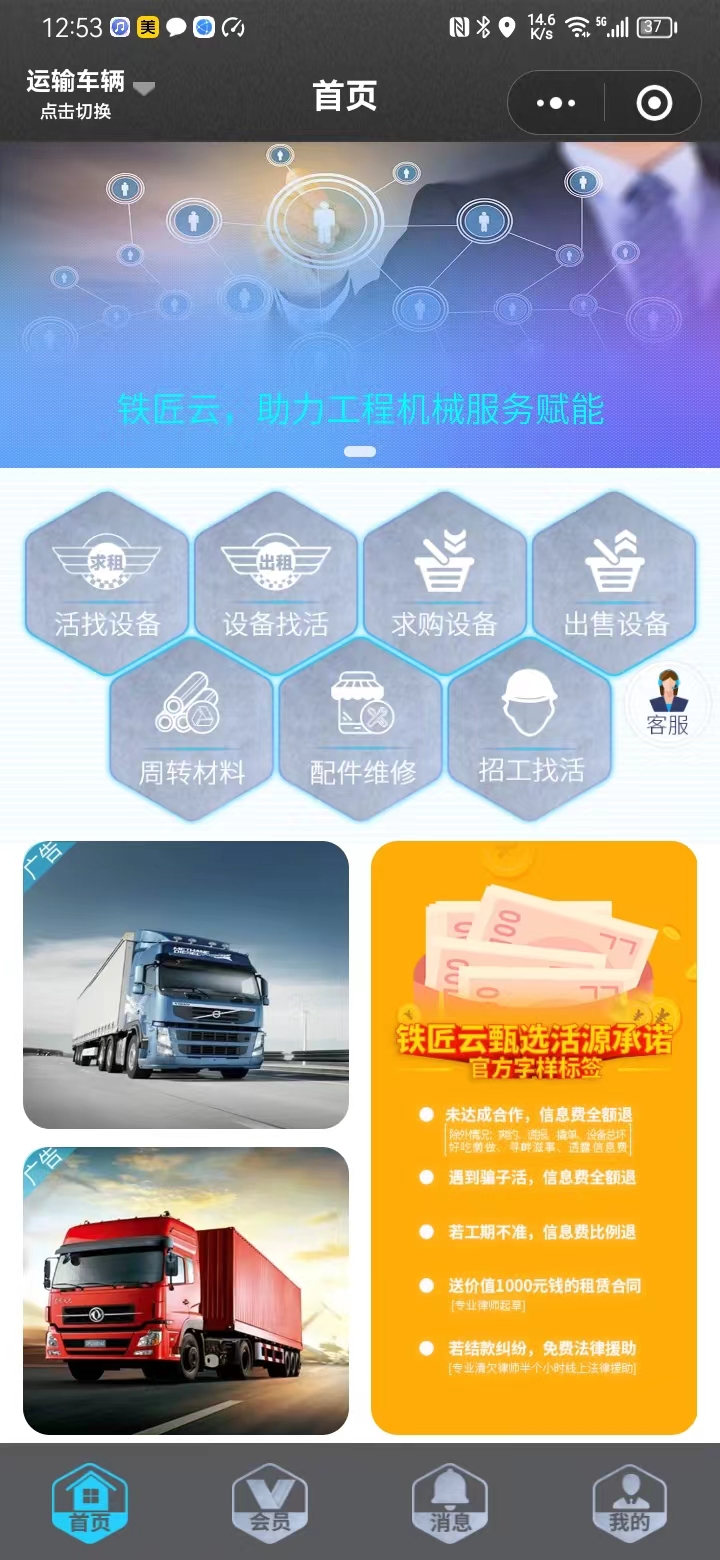The height and width of the screenshot is (1560, 720).
Task: Open the mini program more options menu
Action: pos(557,102)
